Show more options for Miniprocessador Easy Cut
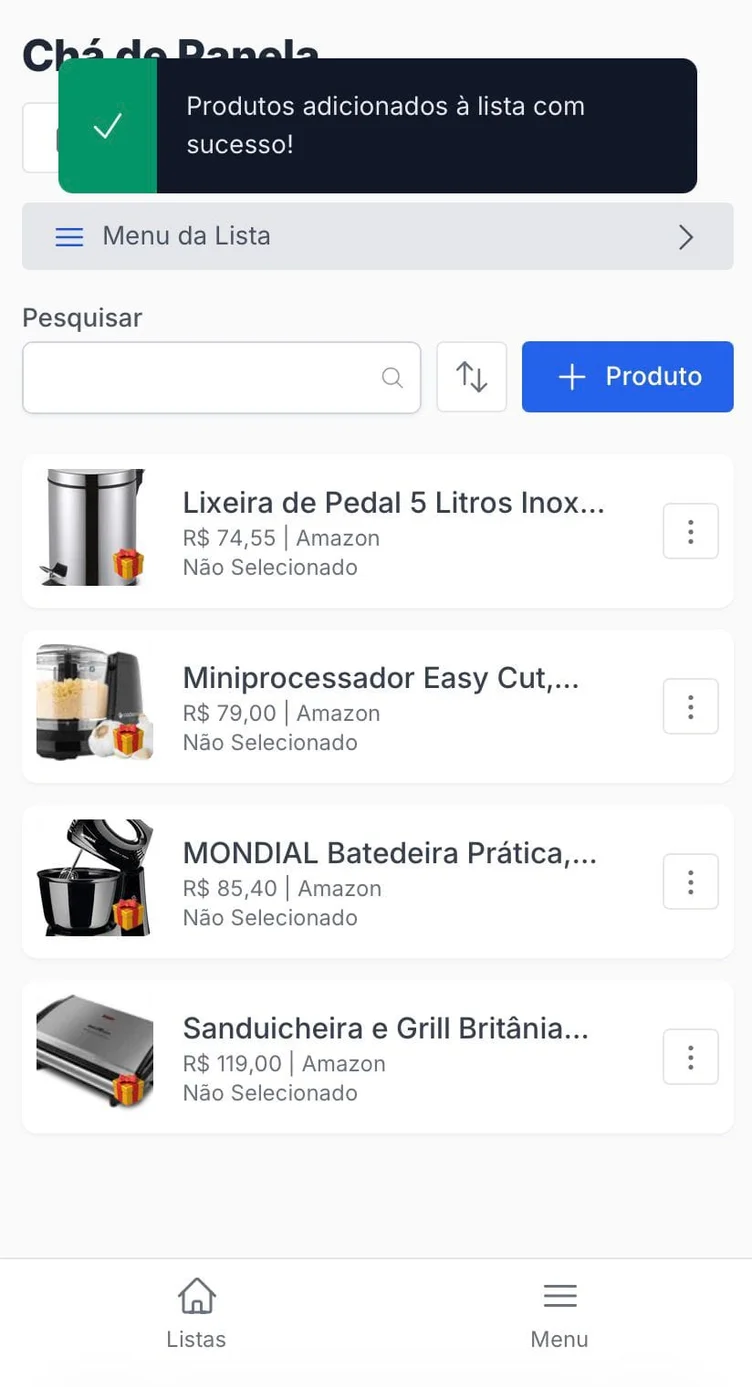The height and width of the screenshot is (1387, 752). pos(690,706)
